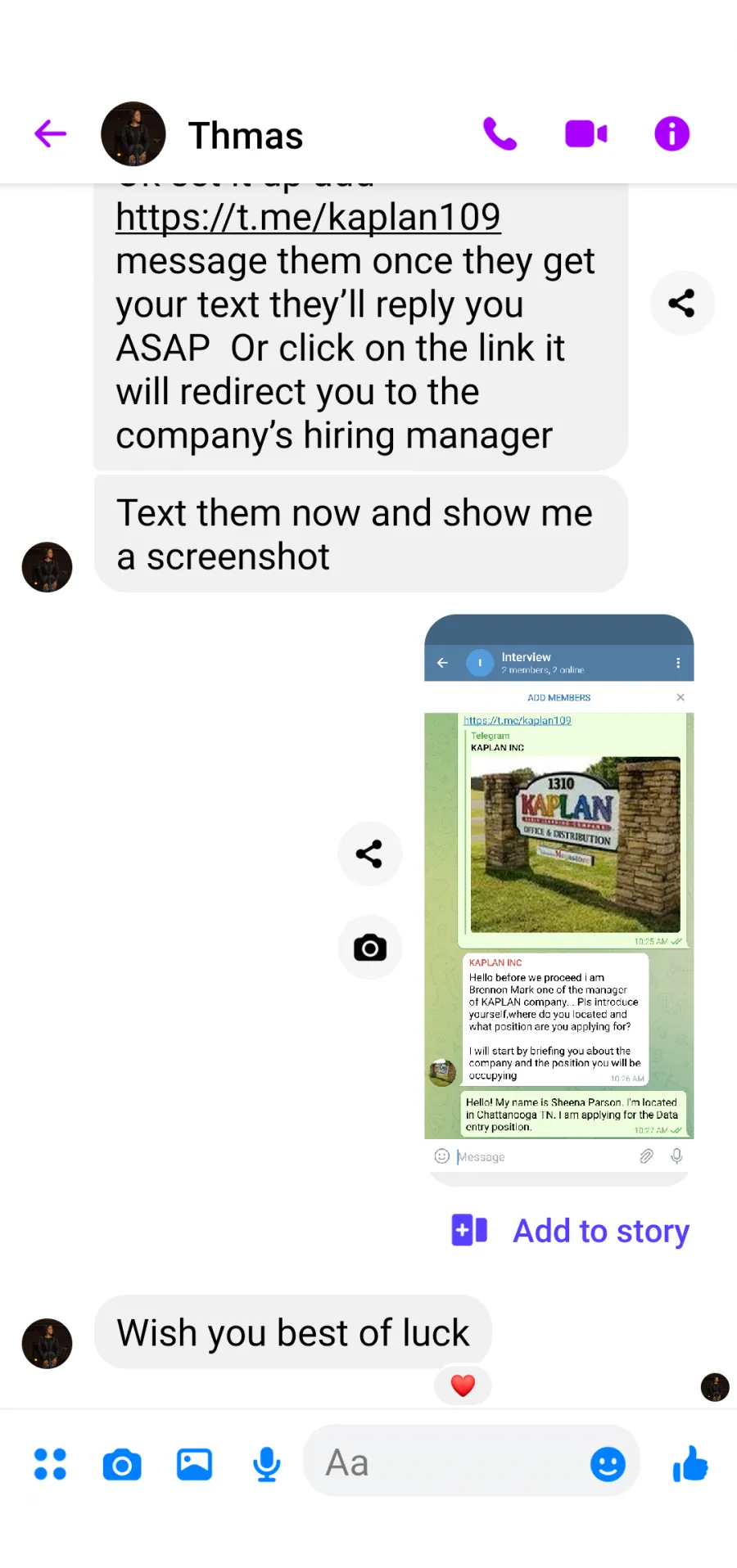Share the sent screenshot image

coord(369,854)
